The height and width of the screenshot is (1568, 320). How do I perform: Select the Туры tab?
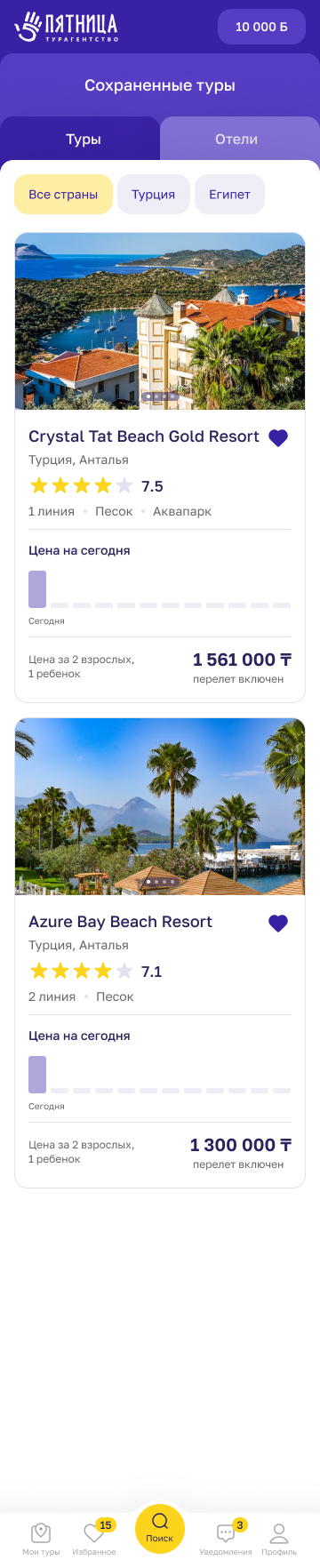[84, 139]
